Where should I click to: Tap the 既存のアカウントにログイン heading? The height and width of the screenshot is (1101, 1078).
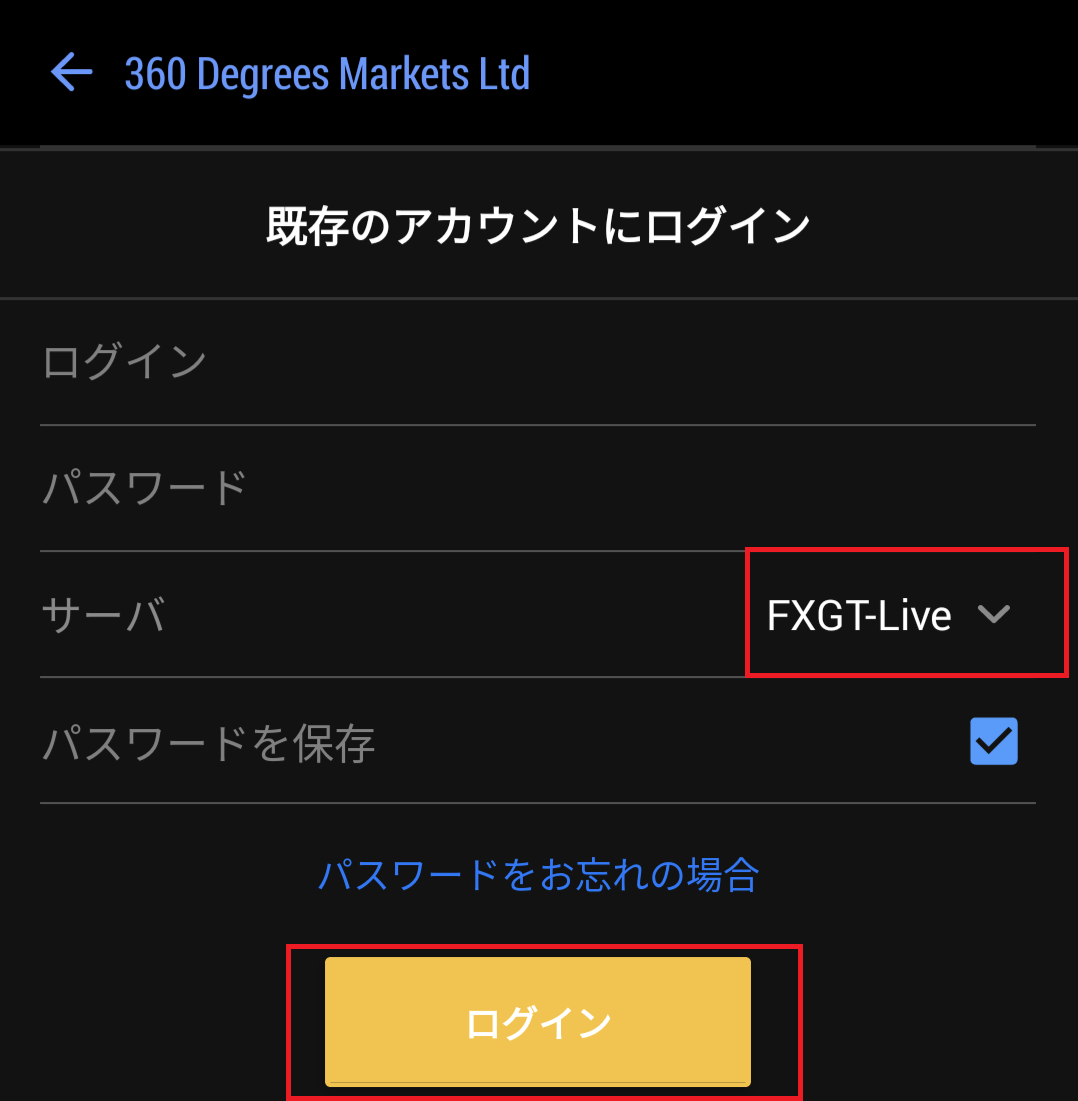click(x=538, y=224)
